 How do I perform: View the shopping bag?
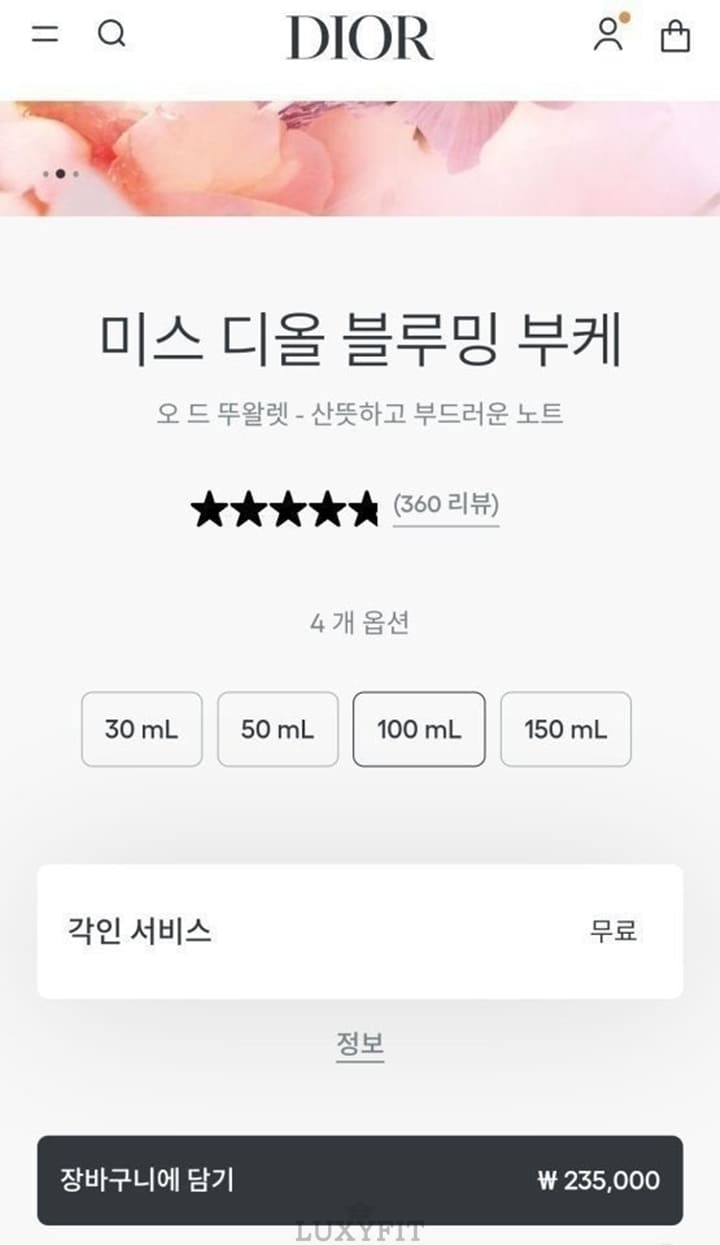coord(676,36)
